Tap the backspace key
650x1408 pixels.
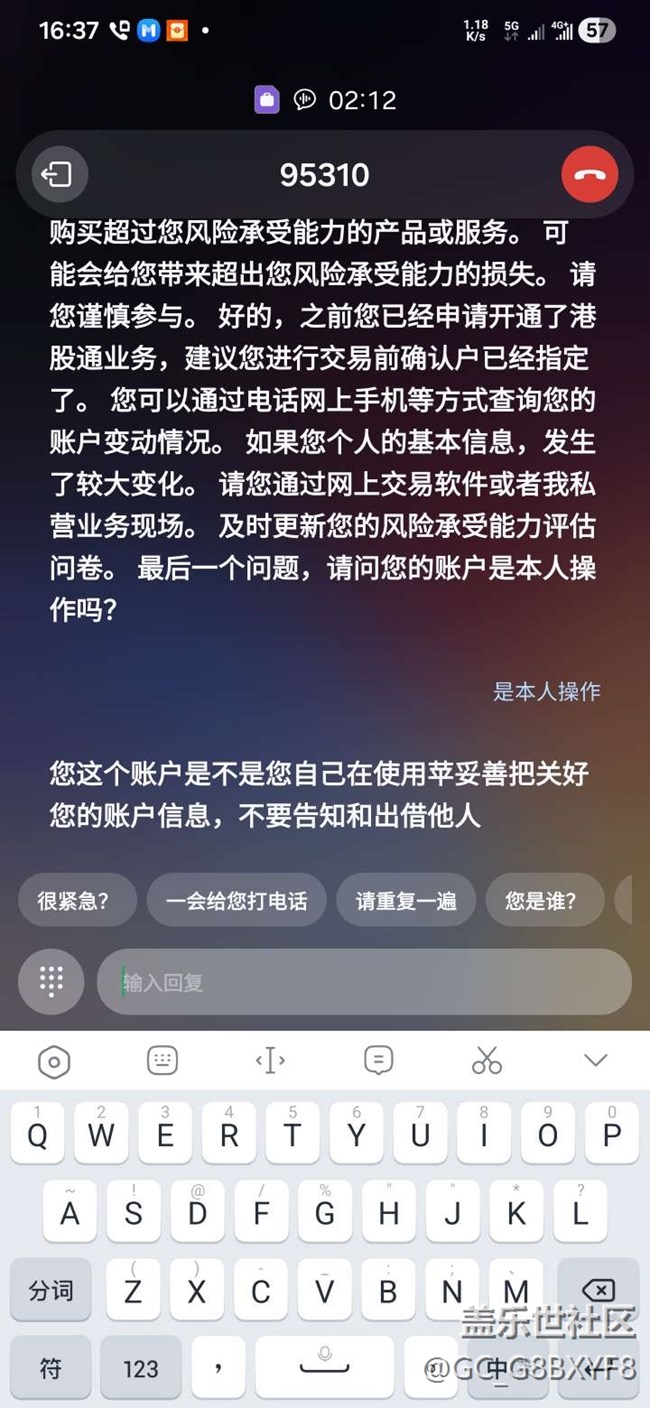pos(597,1290)
